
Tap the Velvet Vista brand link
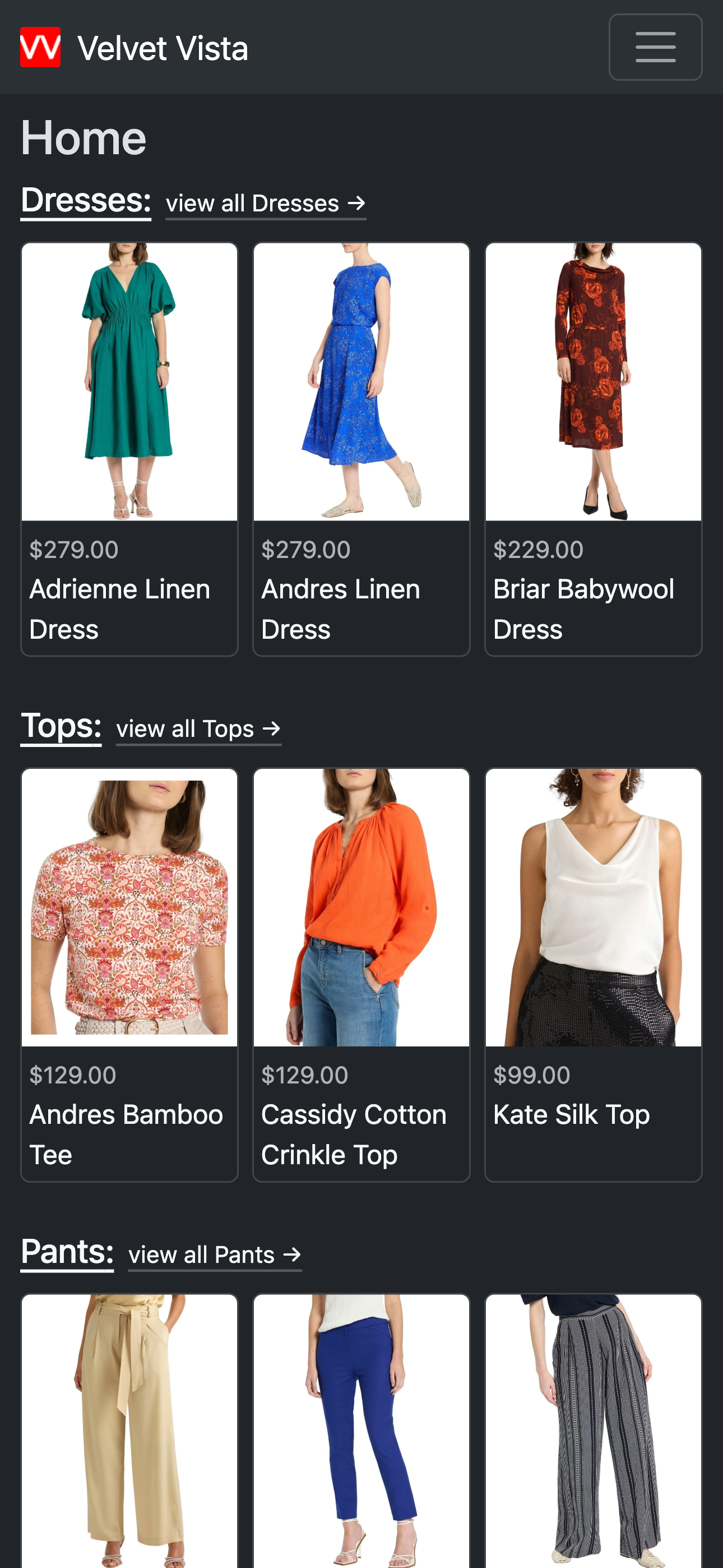135,48
